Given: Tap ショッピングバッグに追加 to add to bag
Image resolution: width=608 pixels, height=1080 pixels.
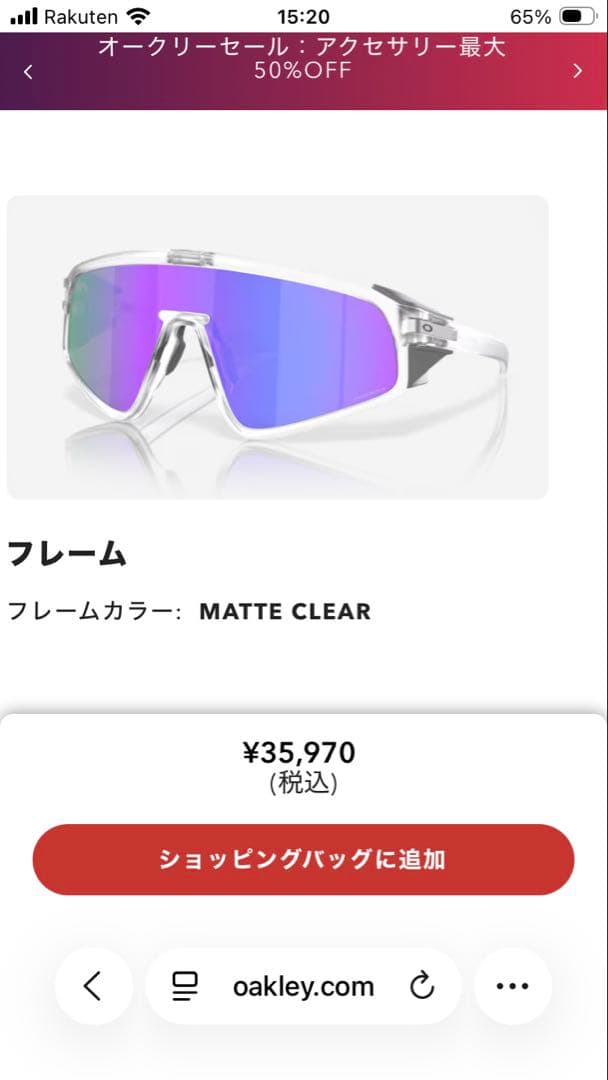Looking at the screenshot, I should pyautogui.click(x=303, y=859).
